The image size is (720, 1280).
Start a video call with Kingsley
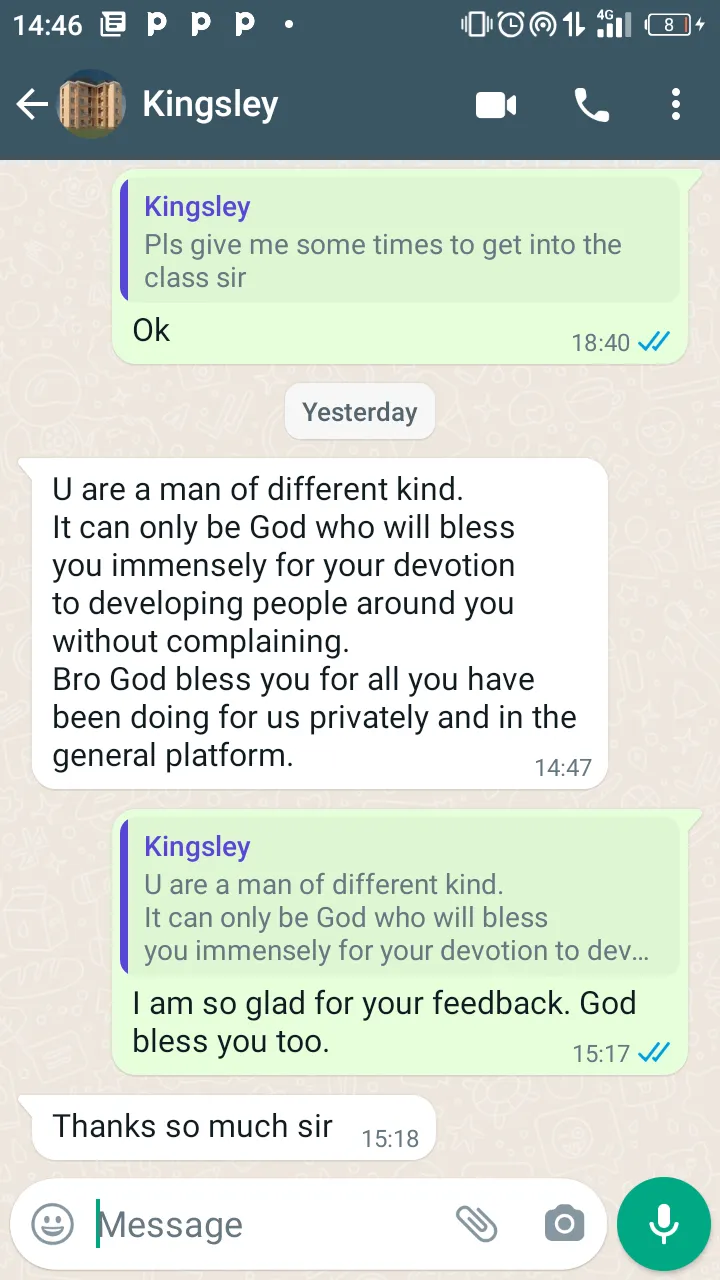click(496, 105)
